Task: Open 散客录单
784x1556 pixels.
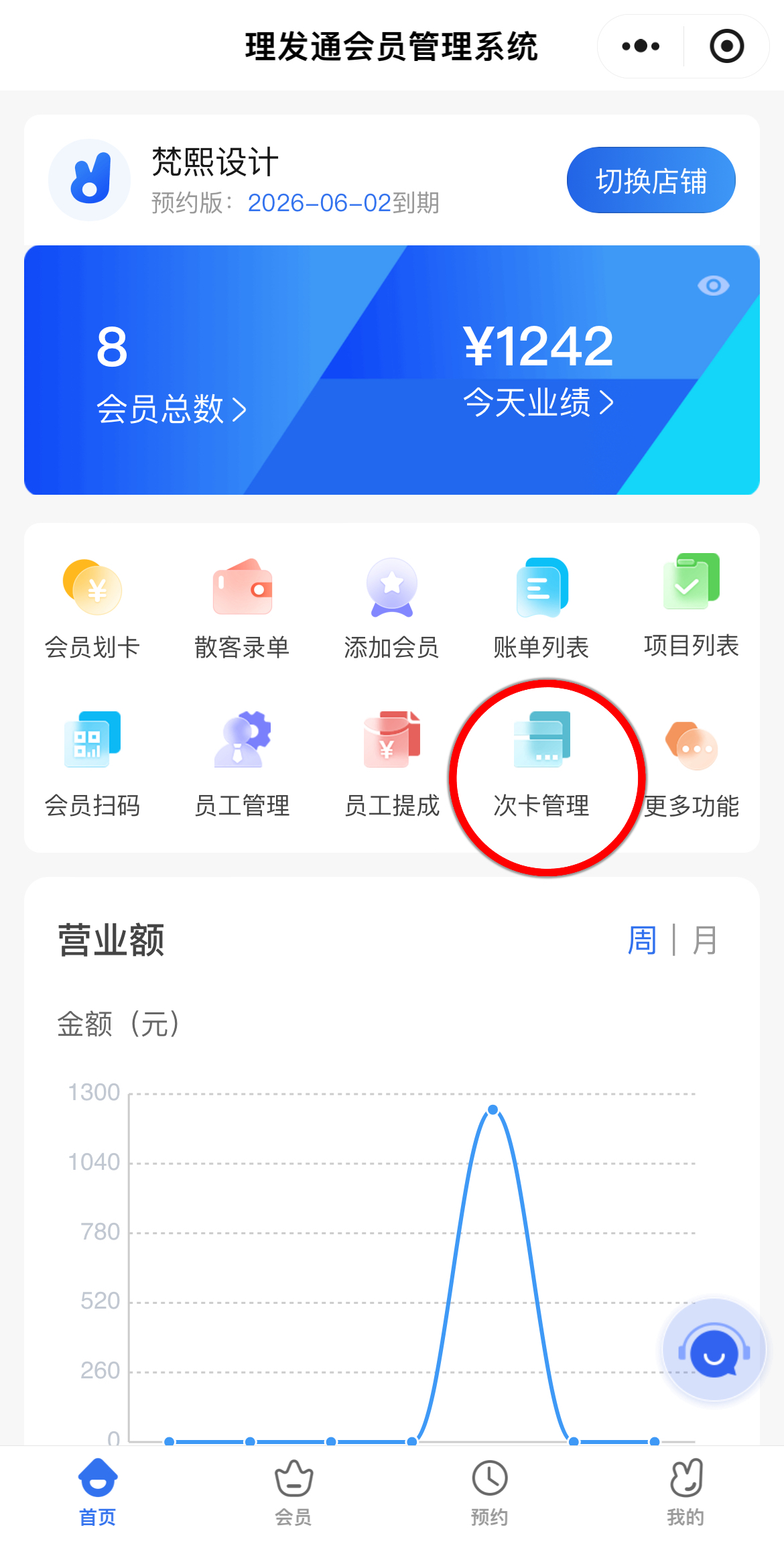Action: (x=242, y=607)
